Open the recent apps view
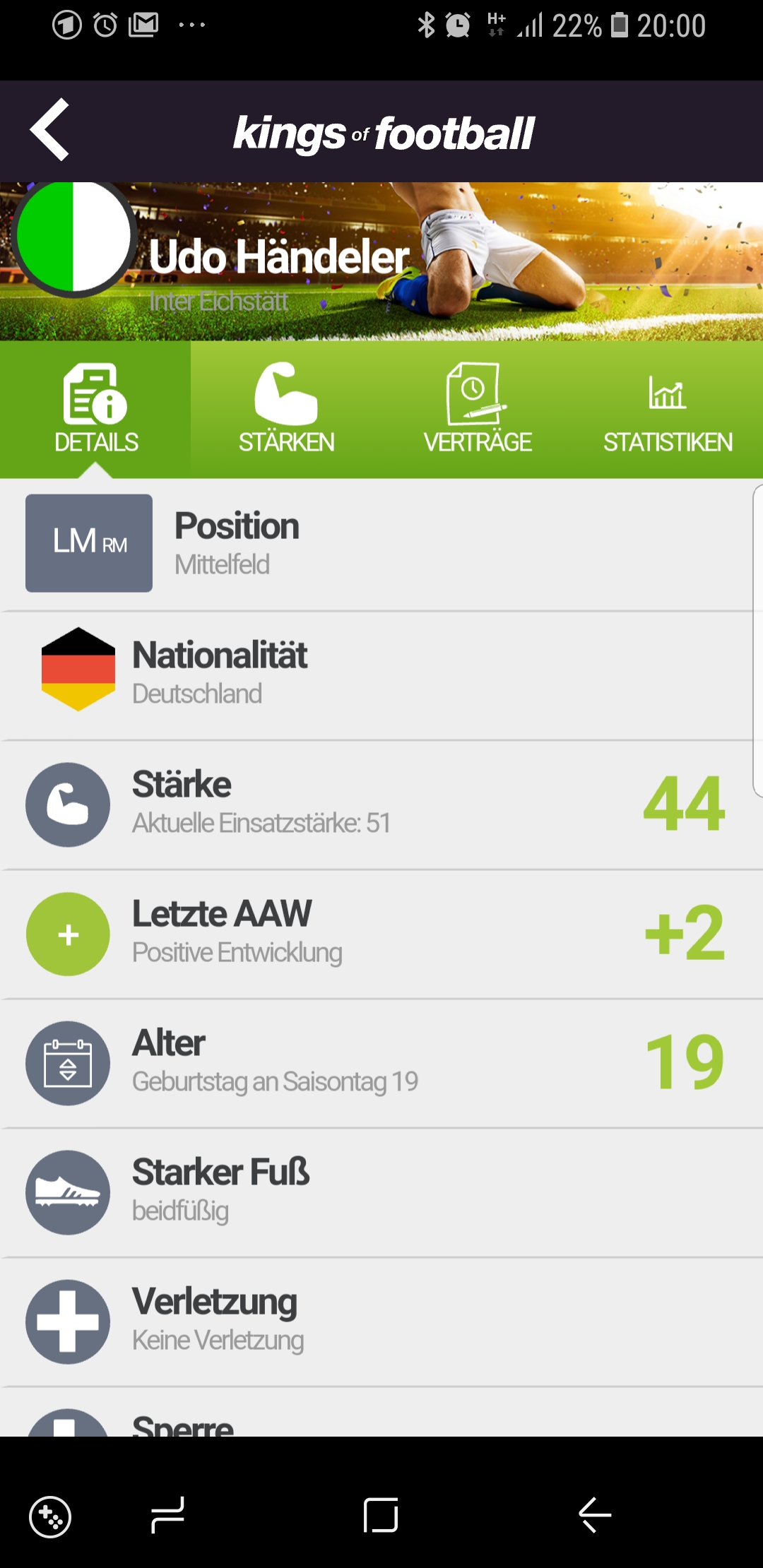763x1568 pixels. coord(167,1515)
